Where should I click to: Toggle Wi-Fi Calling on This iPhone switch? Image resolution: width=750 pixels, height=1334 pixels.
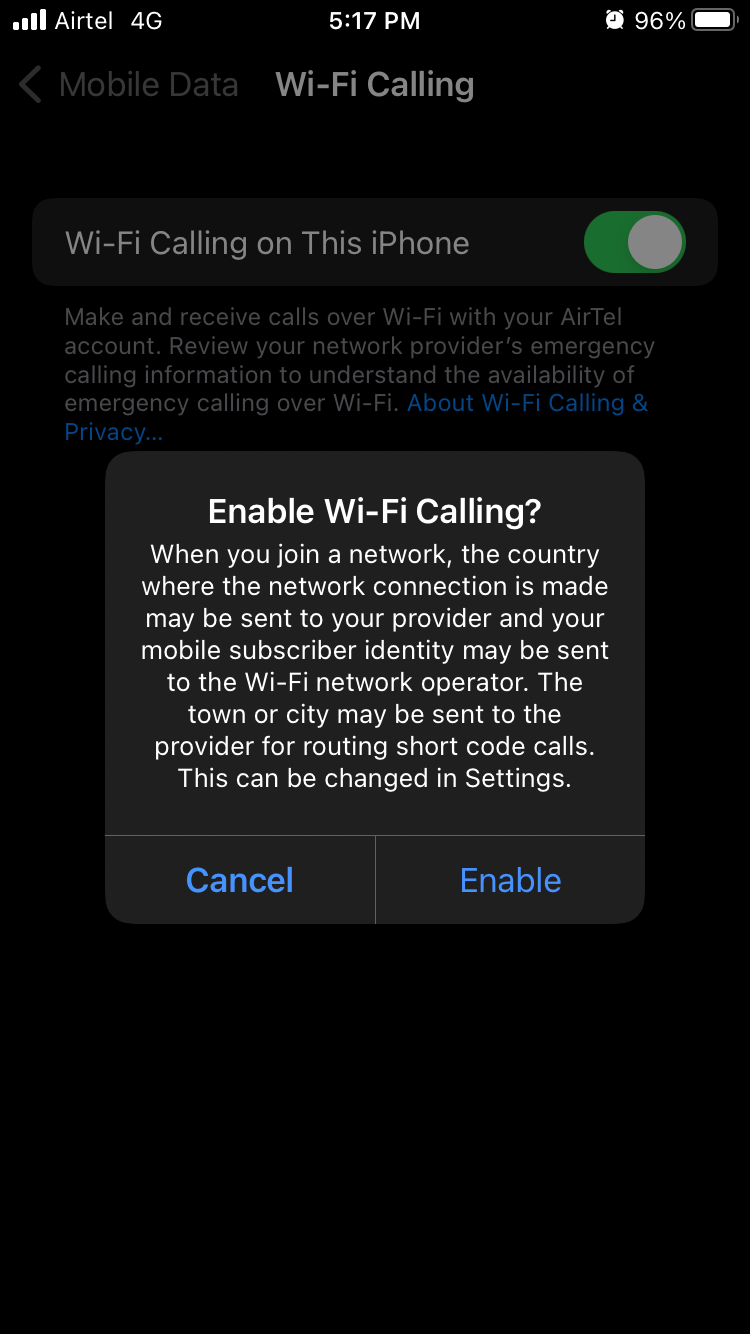635,242
